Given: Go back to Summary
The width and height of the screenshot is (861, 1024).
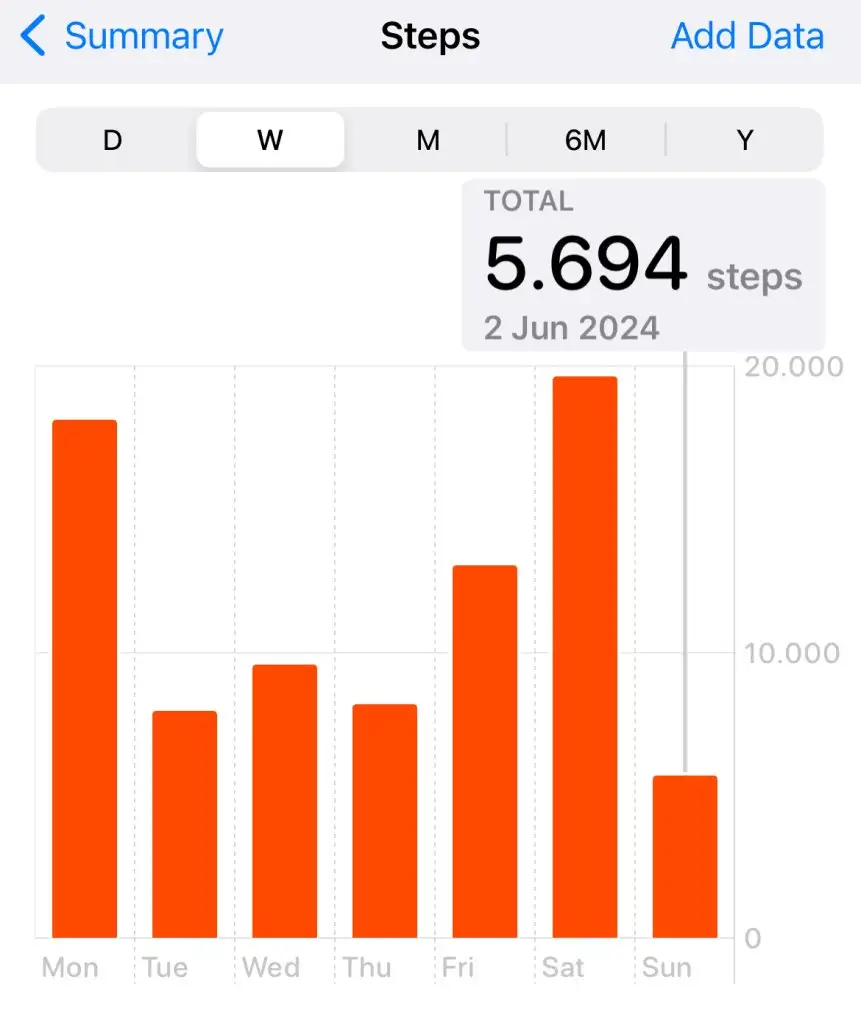Looking at the screenshot, I should pos(122,37).
